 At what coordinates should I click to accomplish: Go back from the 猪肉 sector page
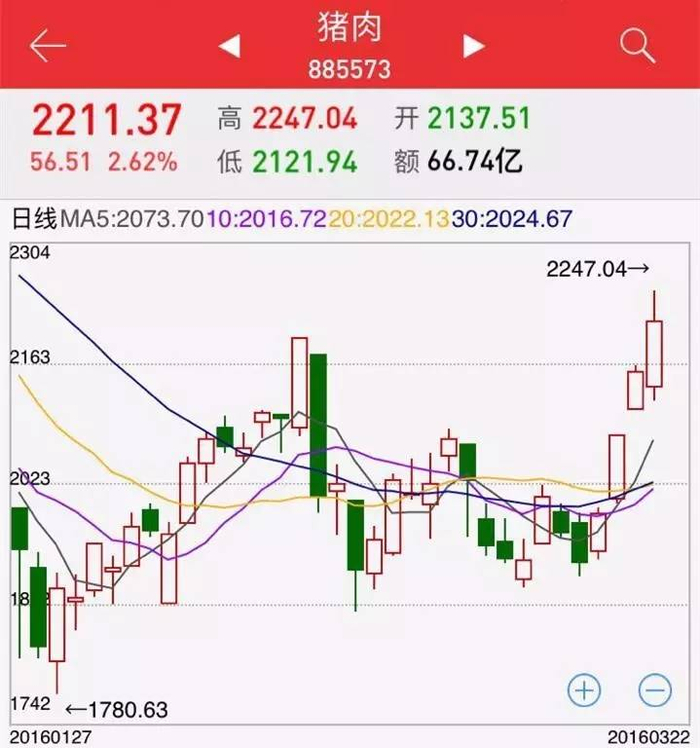(x=47, y=46)
